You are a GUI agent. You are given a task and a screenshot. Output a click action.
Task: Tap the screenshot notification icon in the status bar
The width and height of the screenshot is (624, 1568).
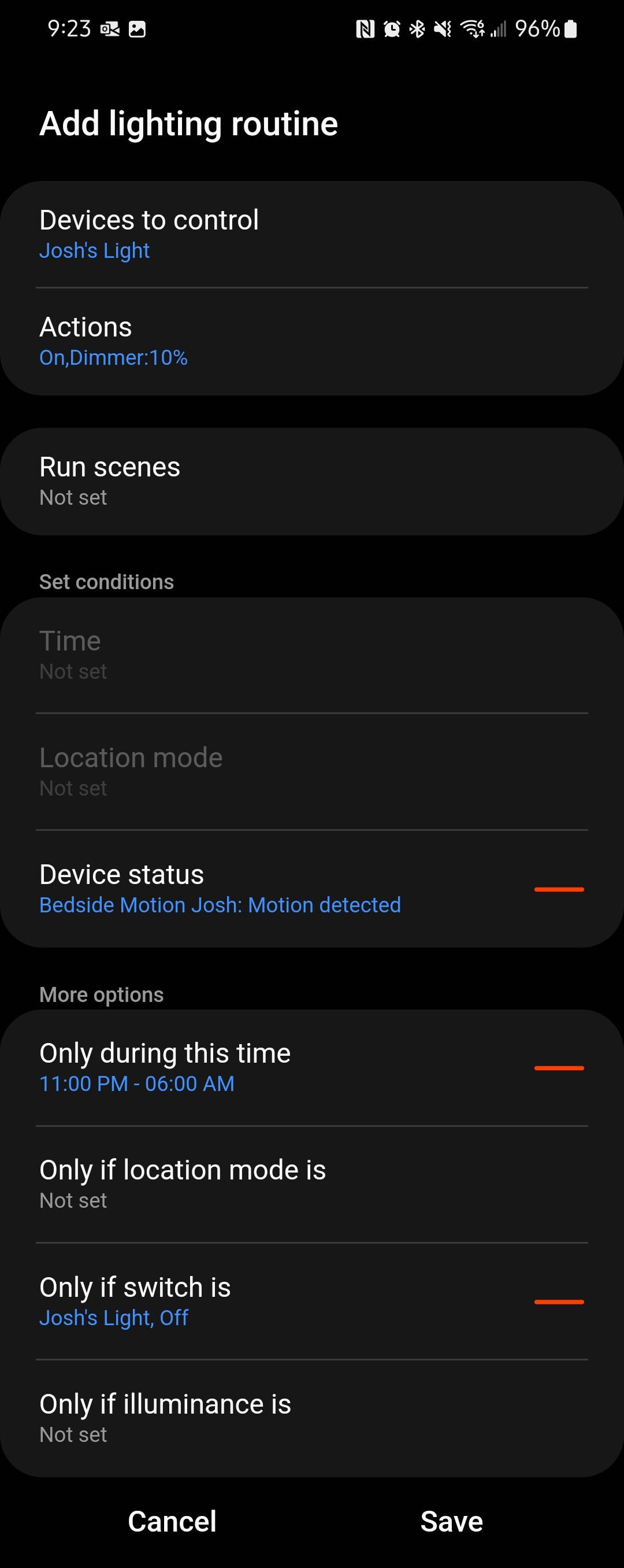click(x=139, y=28)
